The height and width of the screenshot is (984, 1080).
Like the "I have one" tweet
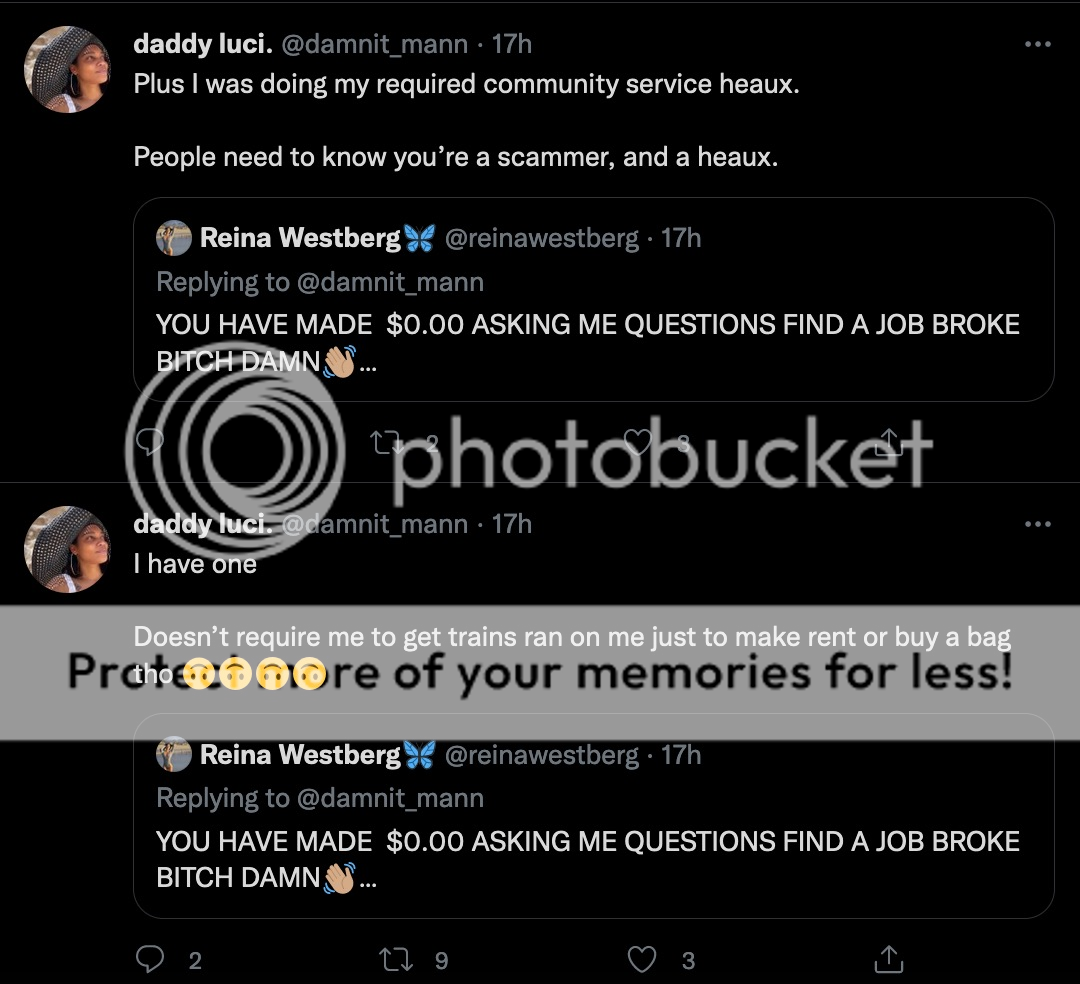(641, 960)
